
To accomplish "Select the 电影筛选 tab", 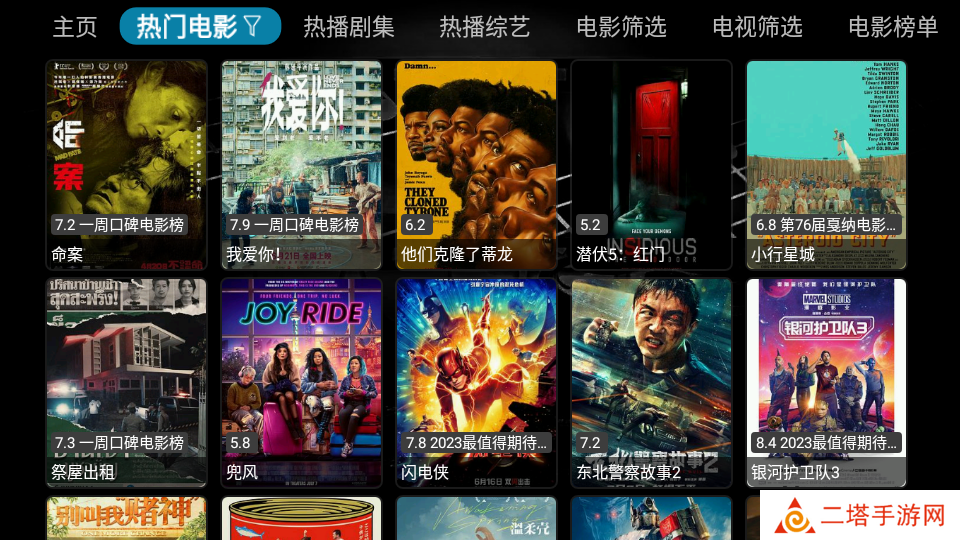I will (621, 27).
